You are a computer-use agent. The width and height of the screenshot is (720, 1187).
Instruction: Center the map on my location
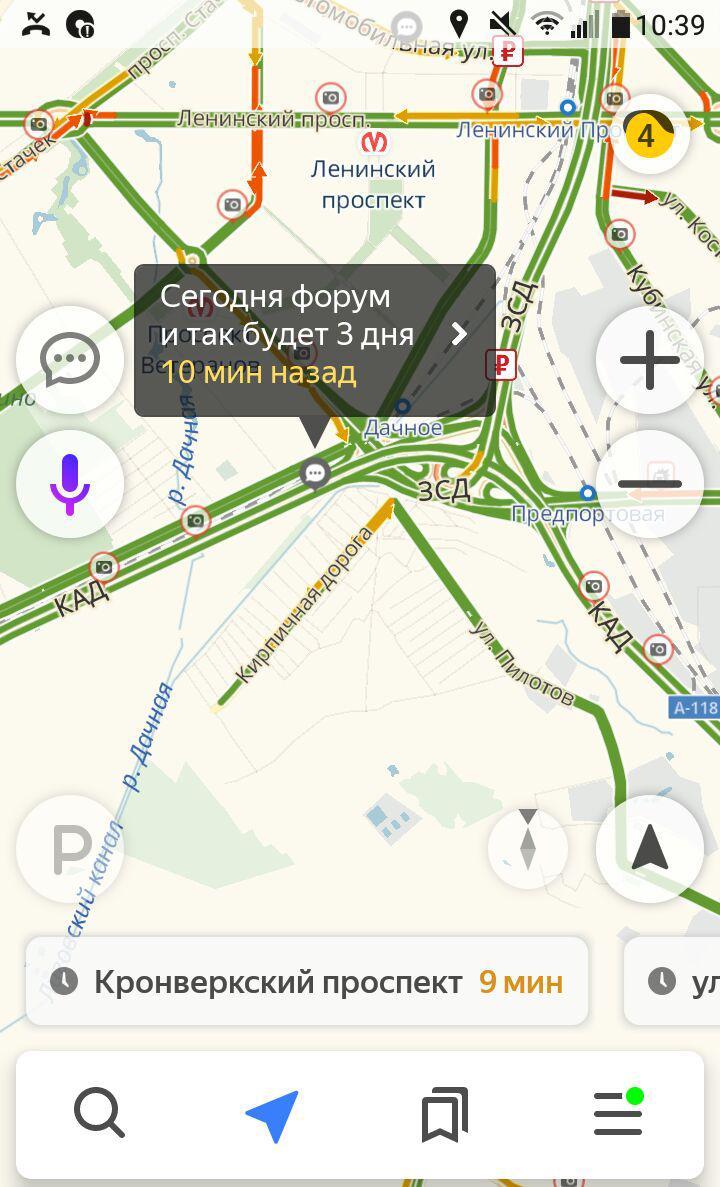[649, 849]
